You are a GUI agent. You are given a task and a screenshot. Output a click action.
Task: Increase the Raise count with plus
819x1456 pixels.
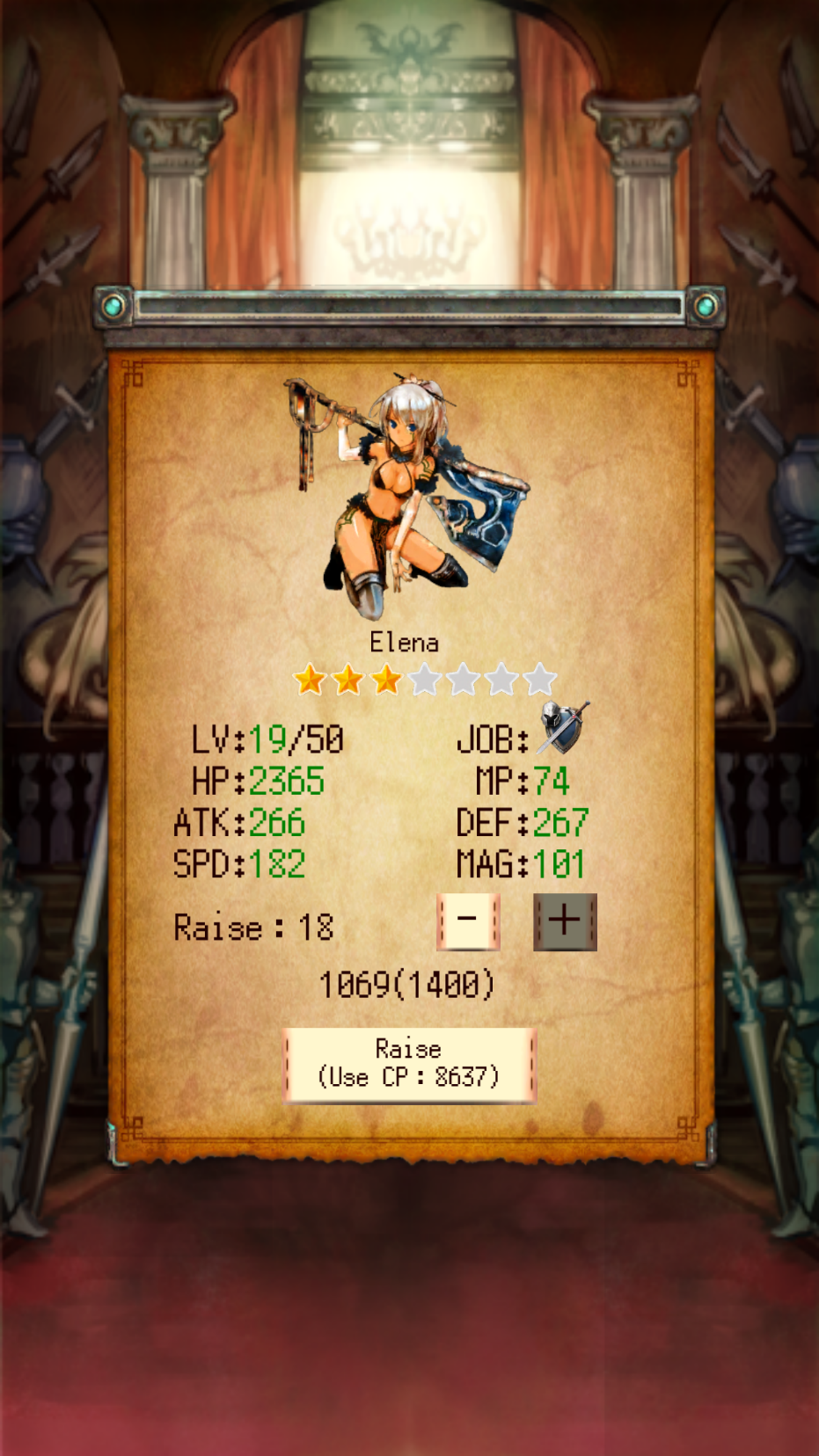(565, 921)
